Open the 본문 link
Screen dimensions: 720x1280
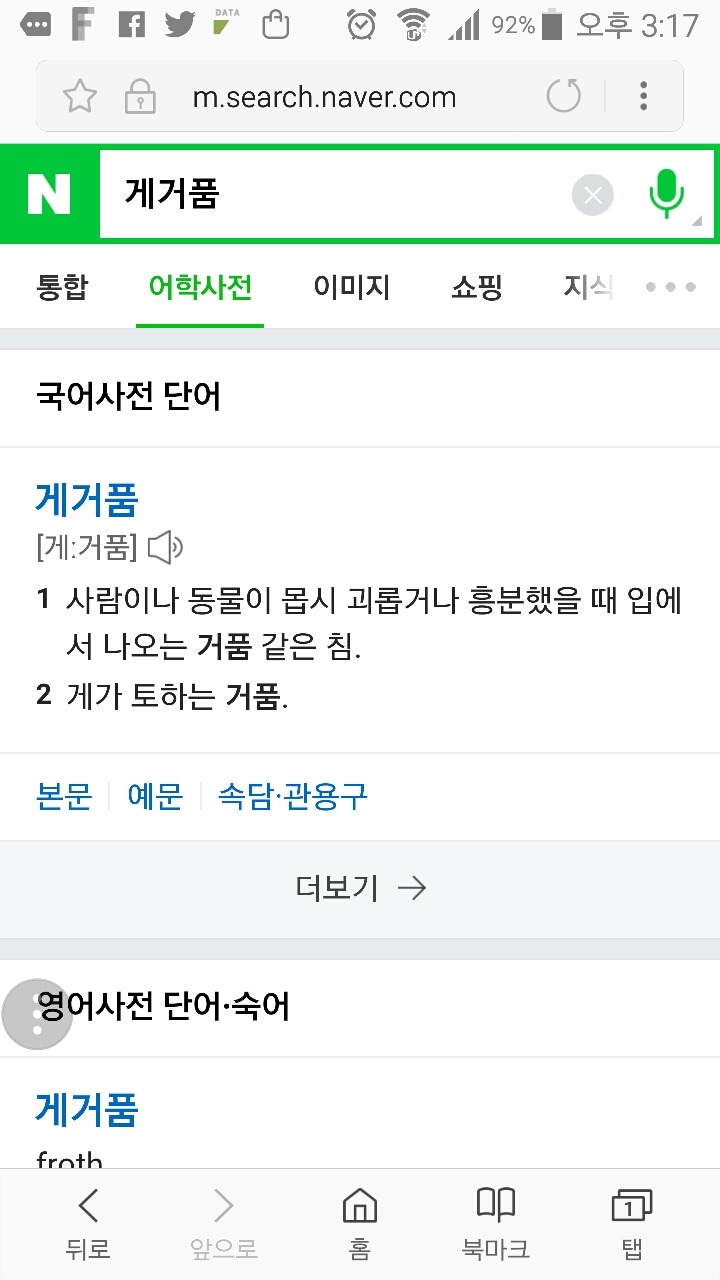[63, 796]
